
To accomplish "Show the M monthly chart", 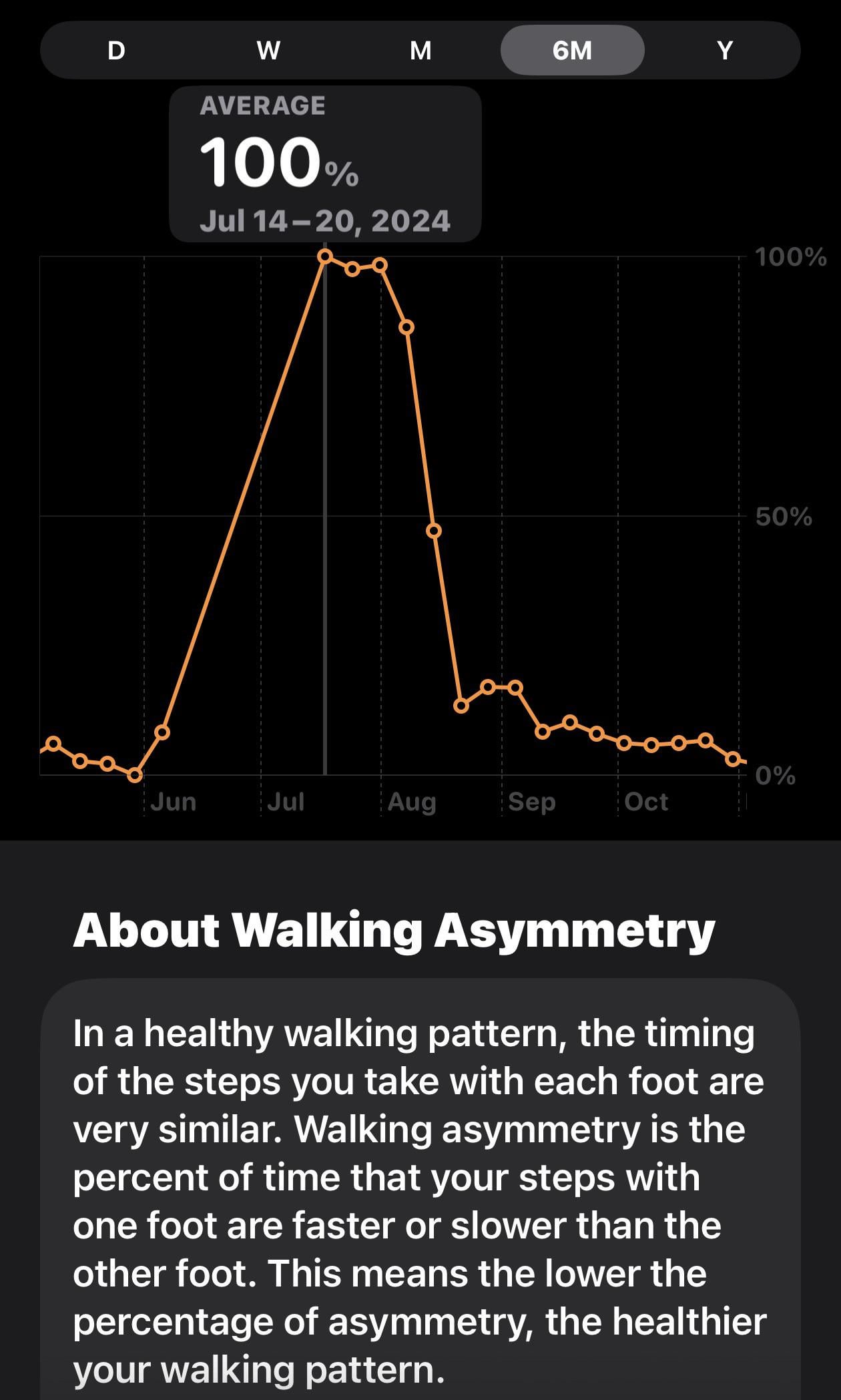I will pyautogui.click(x=420, y=51).
